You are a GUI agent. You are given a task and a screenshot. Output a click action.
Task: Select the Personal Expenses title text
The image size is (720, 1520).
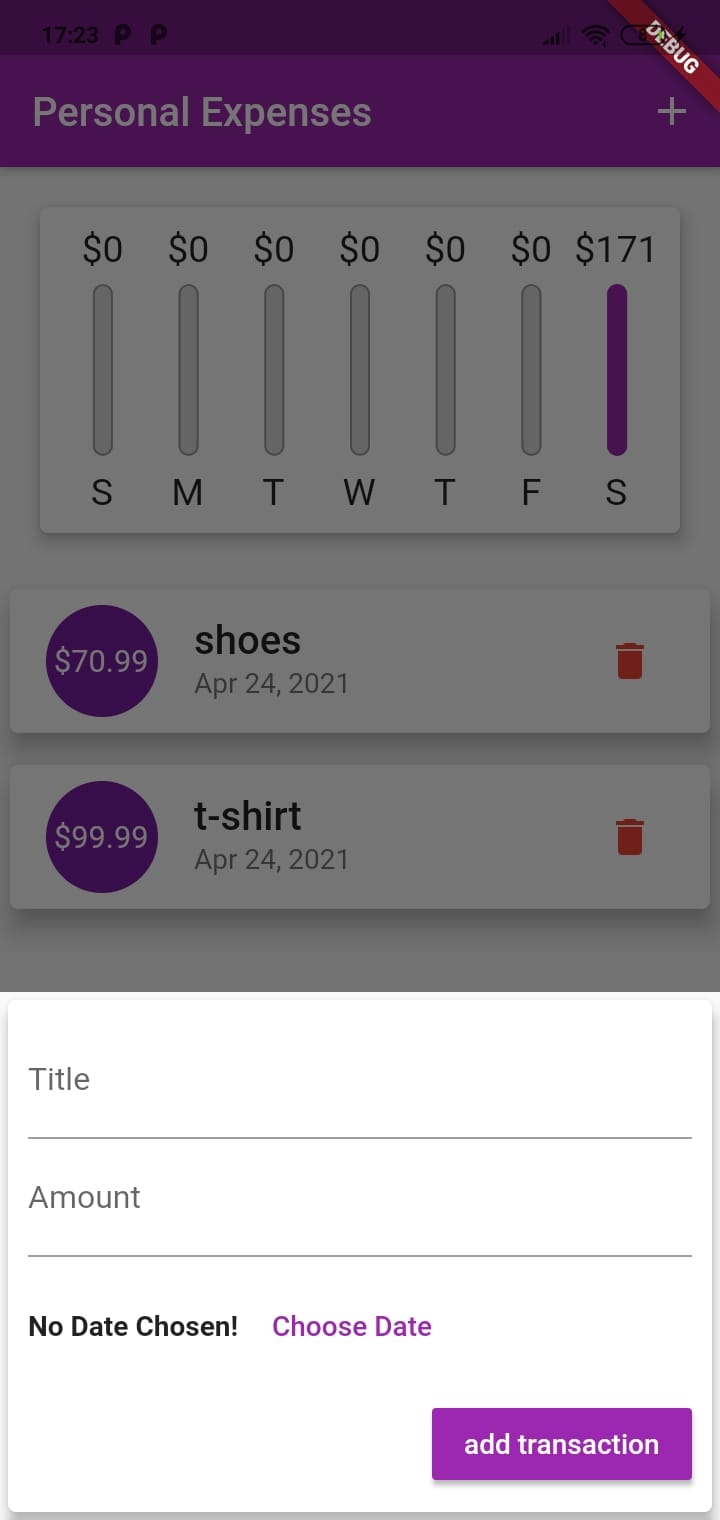coord(200,112)
